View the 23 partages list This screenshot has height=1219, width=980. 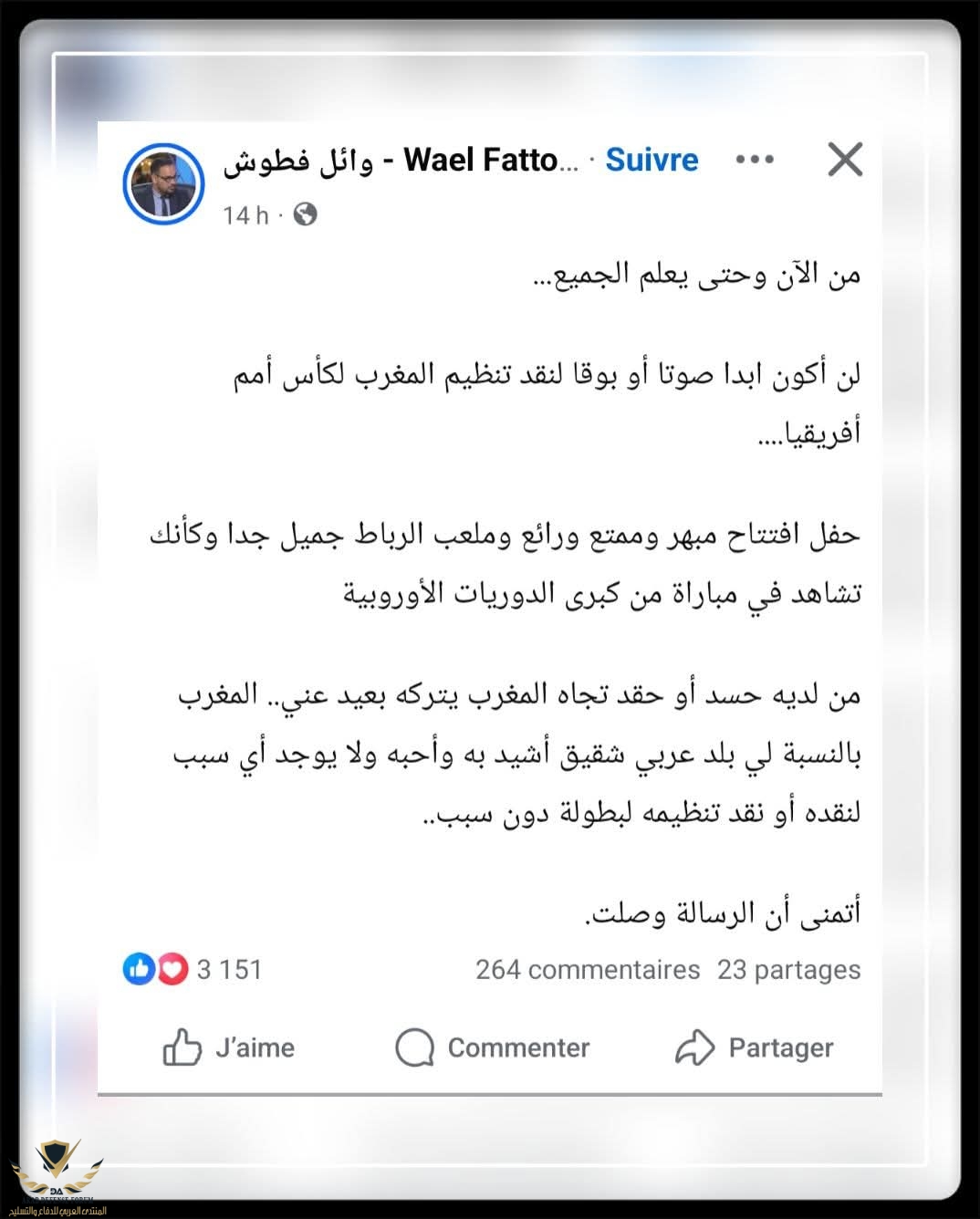click(x=788, y=969)
